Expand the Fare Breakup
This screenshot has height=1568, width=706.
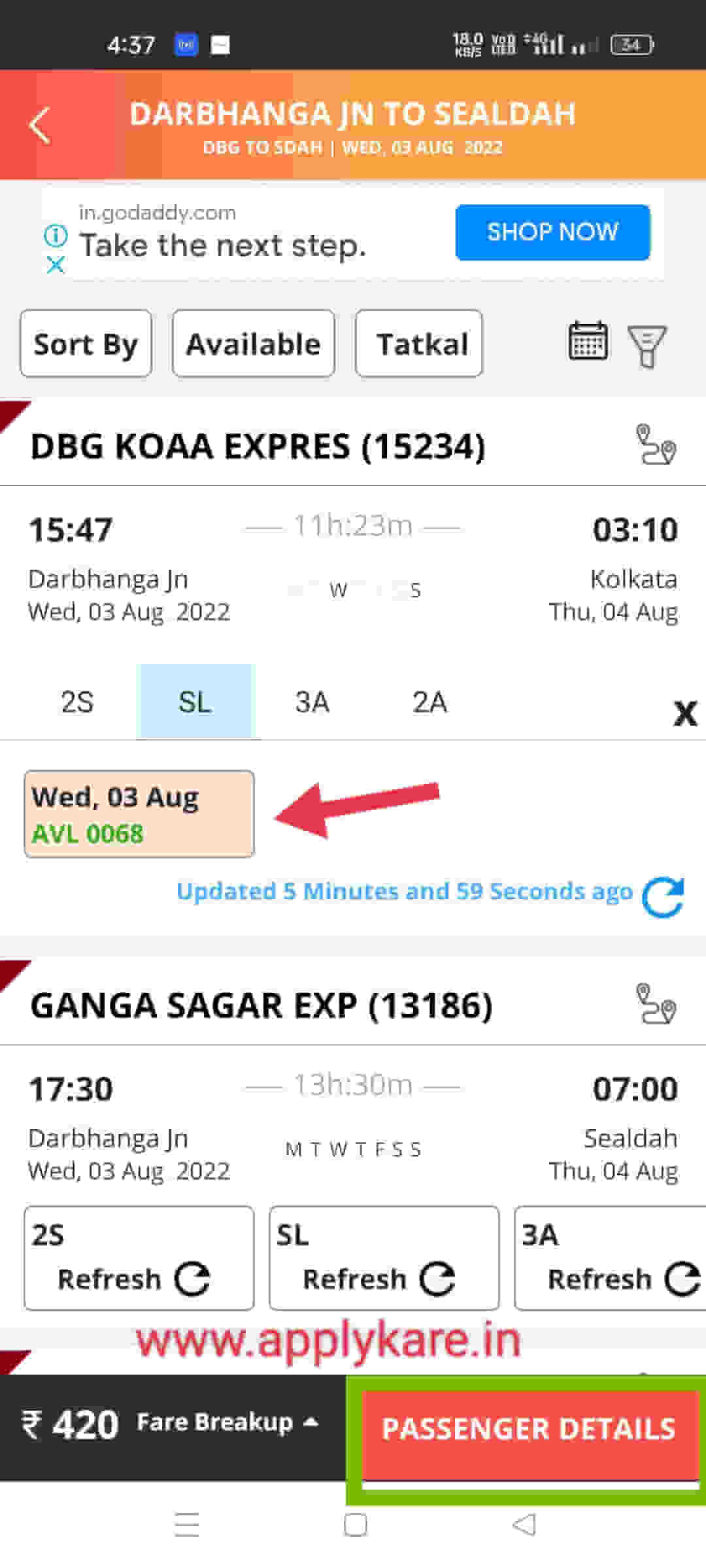point(227,1422)
